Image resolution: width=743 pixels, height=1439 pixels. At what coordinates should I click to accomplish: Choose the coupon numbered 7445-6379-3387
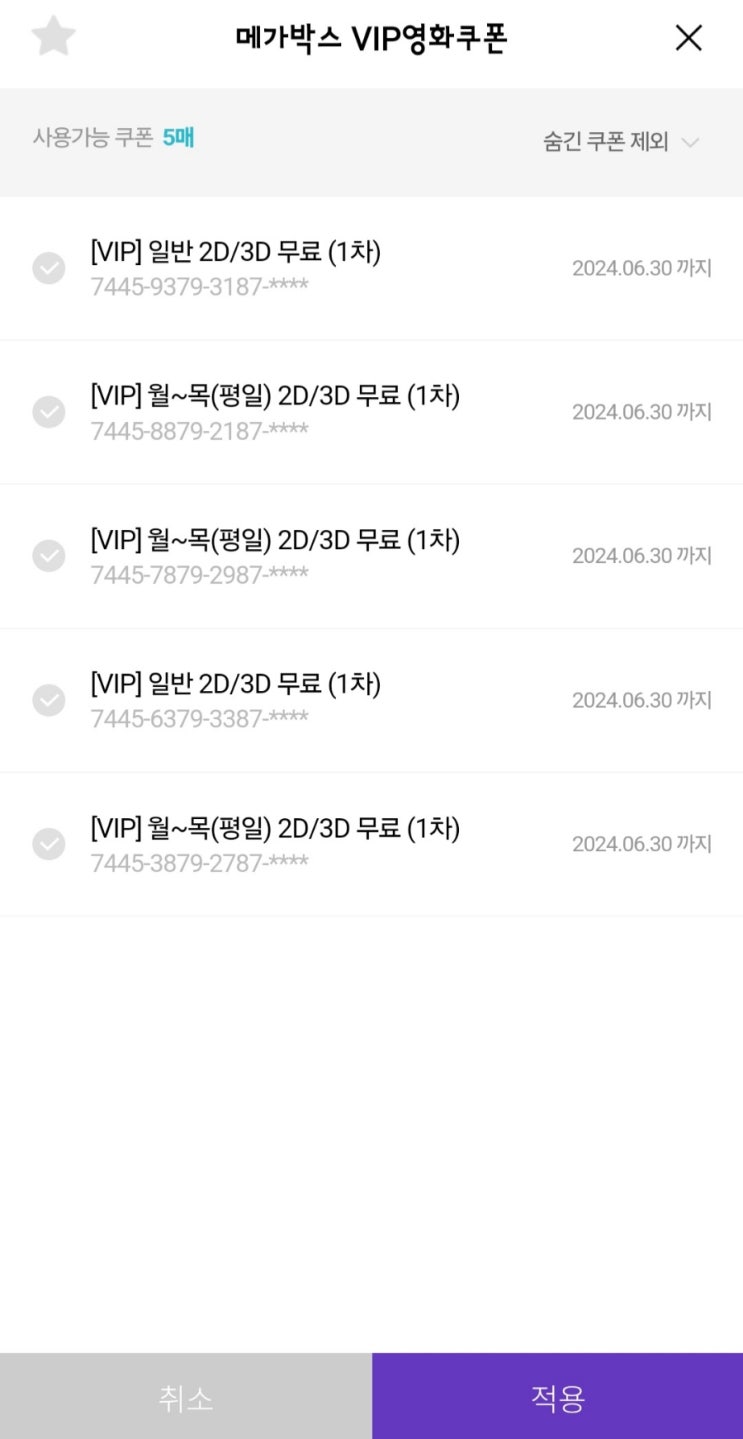pyautogui.click(x=49, y=700)
